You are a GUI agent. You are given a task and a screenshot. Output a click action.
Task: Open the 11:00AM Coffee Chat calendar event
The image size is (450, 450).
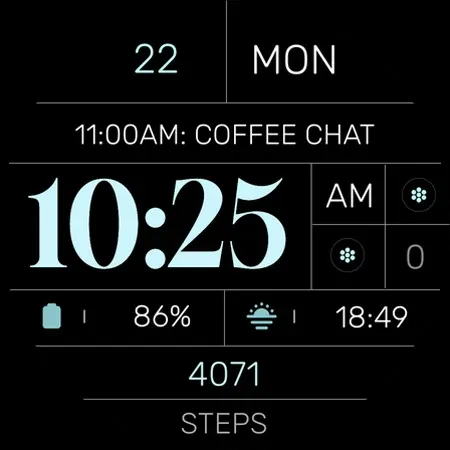(225, 134)
